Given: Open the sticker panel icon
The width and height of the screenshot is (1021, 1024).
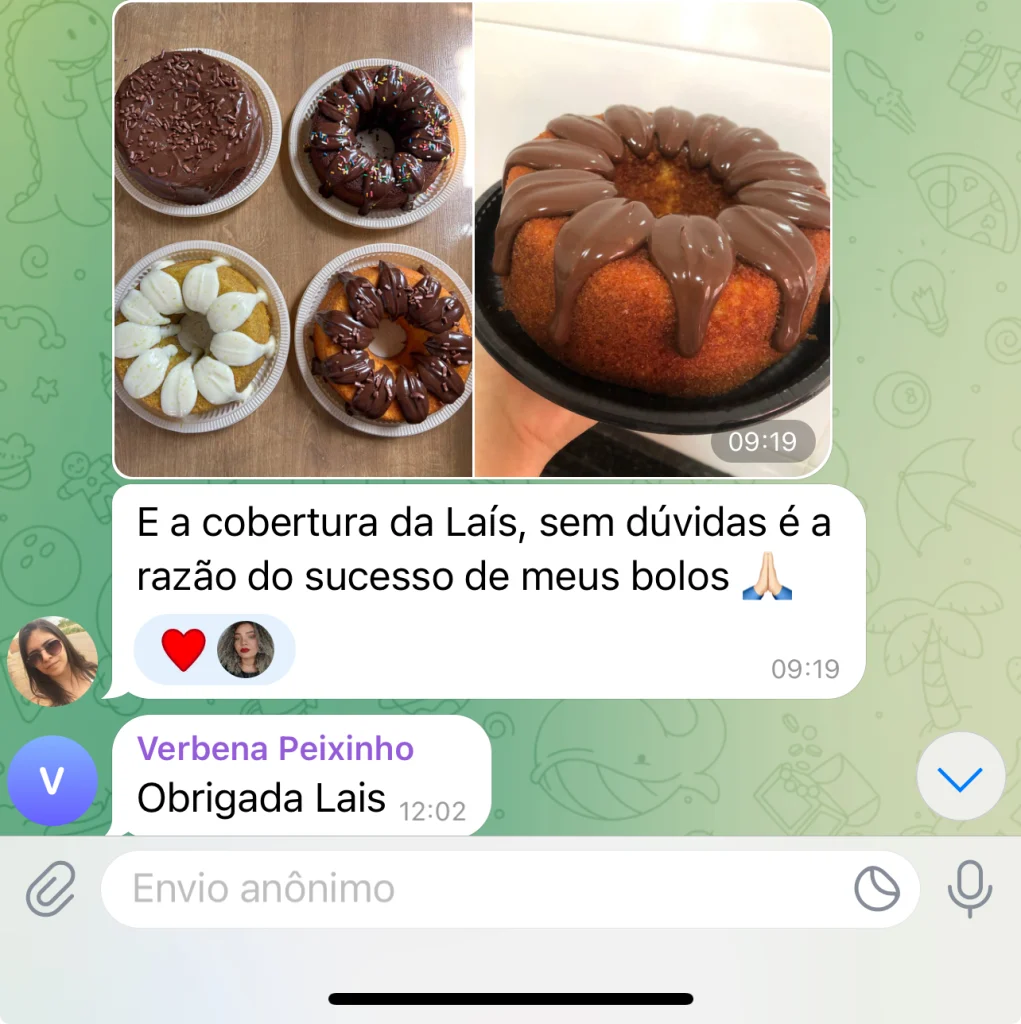Looking at the screenshot, I should [x=876, y=888].
